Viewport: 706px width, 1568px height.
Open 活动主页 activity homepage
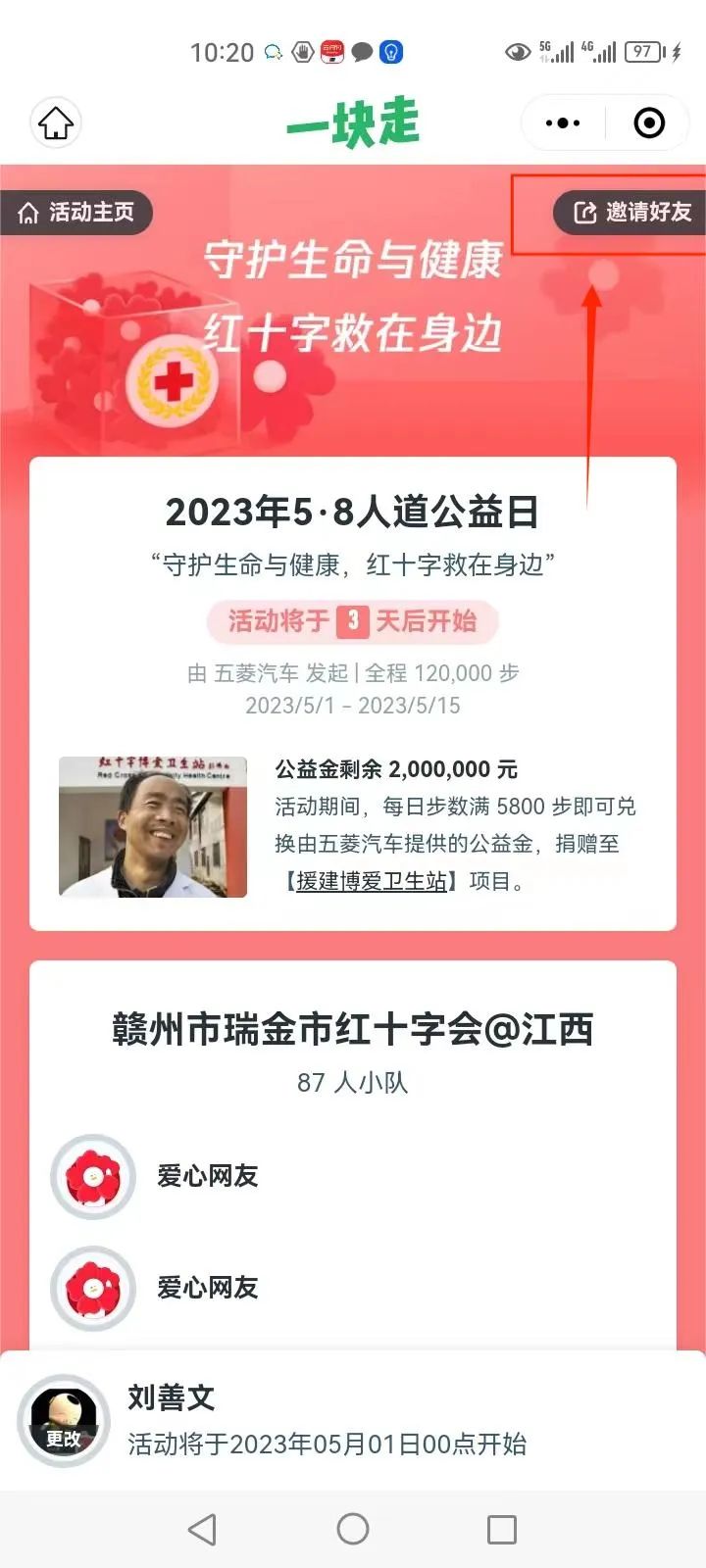tap(77, 213)
